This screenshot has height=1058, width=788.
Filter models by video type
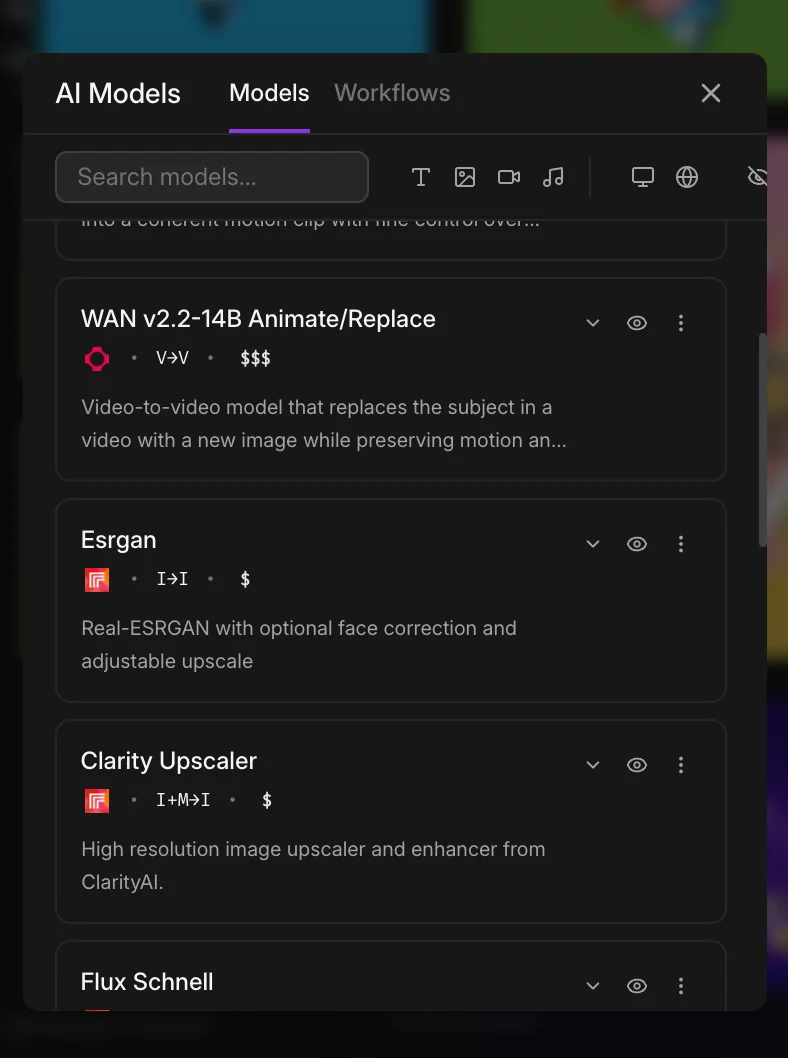(x=509, y=177)
